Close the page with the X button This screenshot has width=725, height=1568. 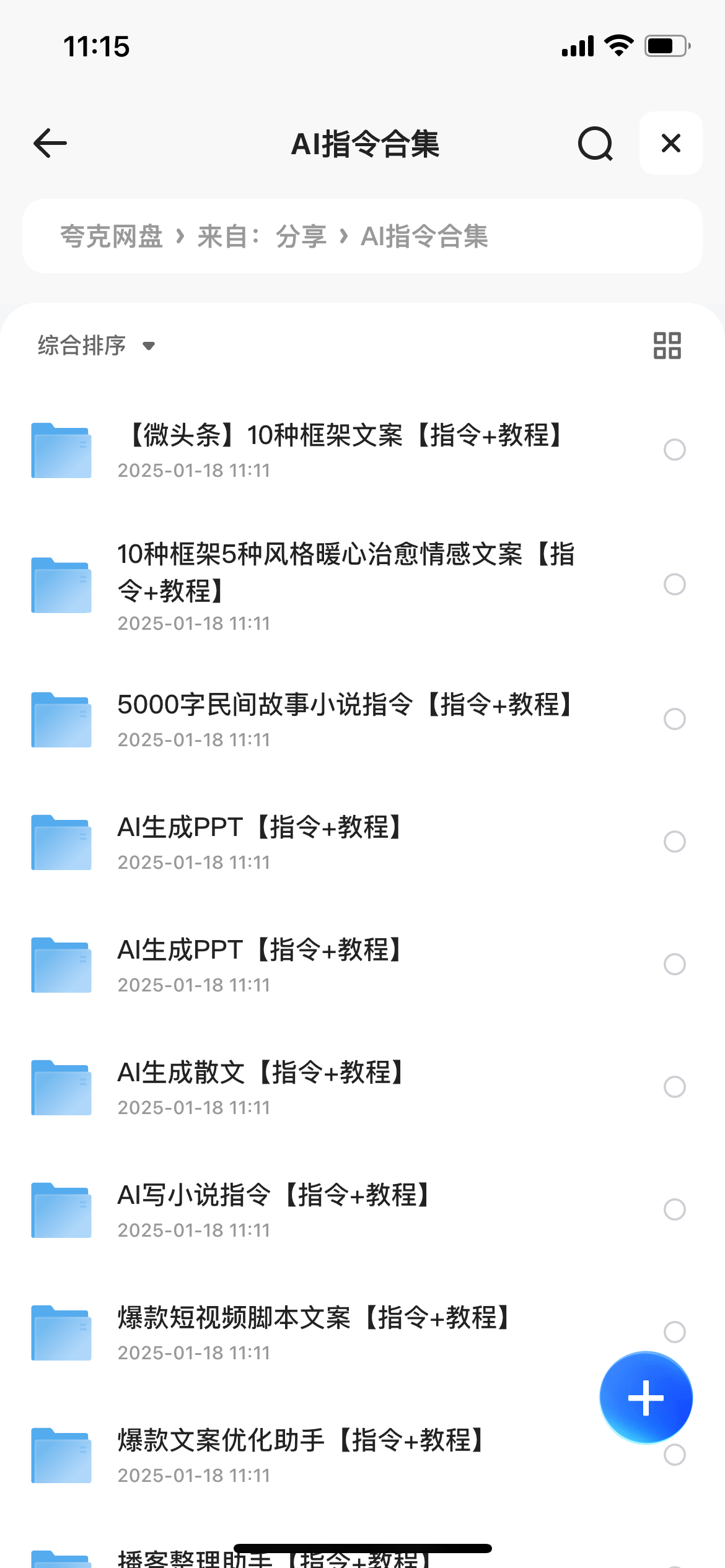(671, 143)
